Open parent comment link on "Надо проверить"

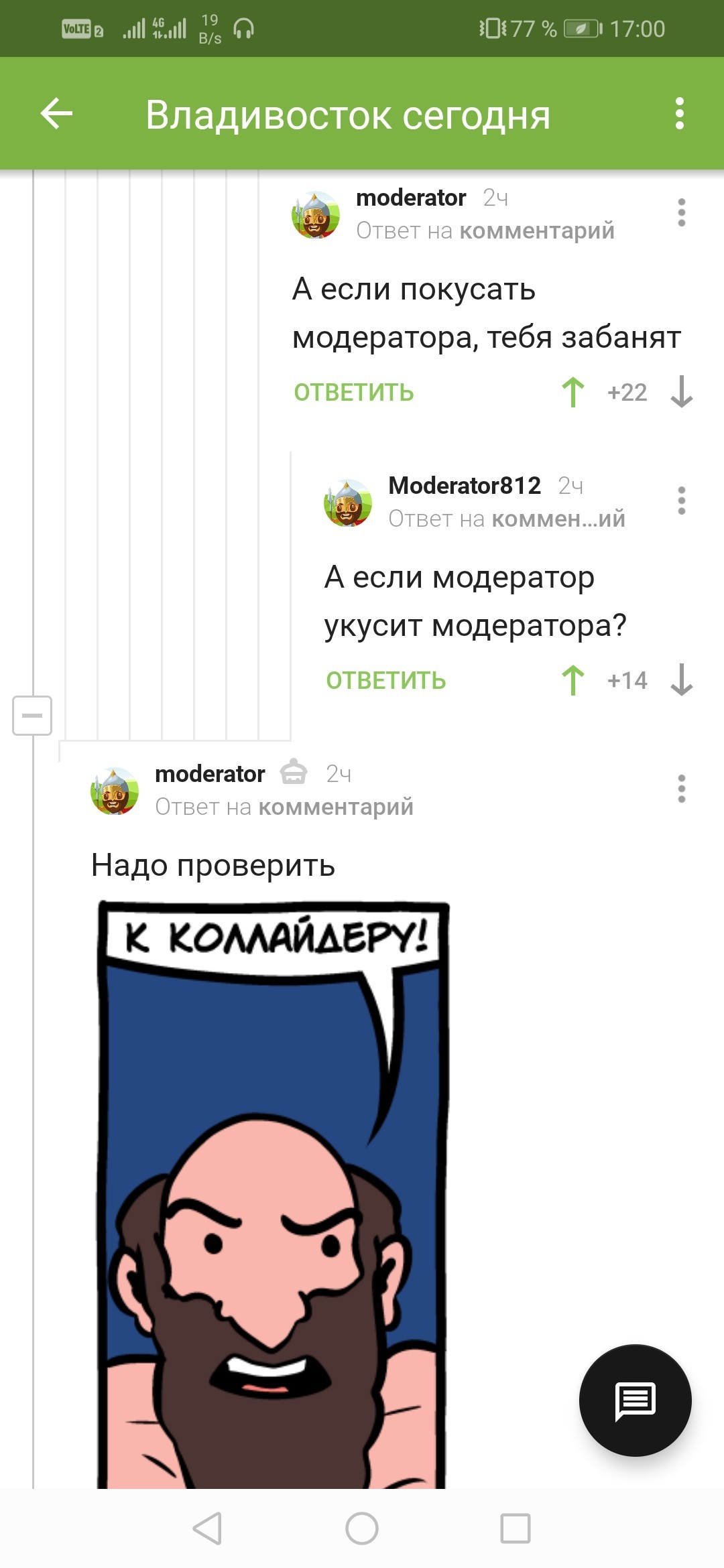tap(335, 807)
